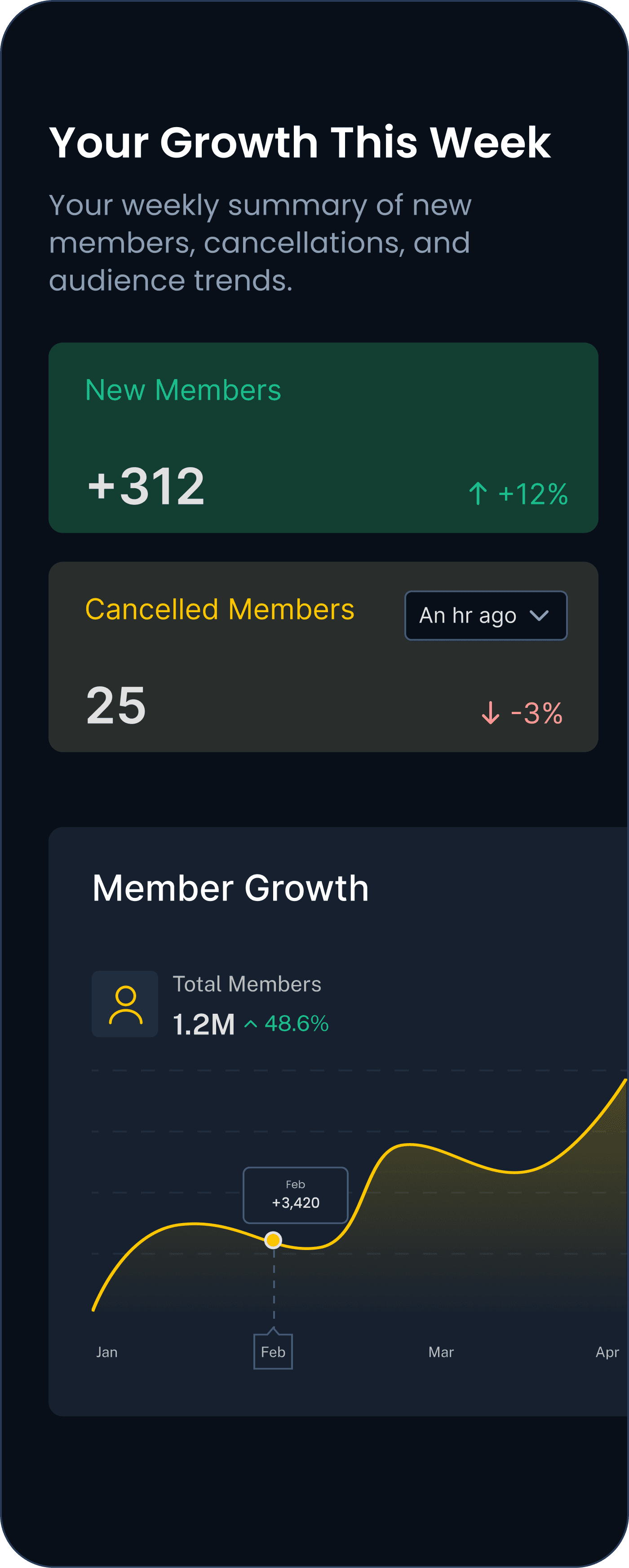The width and height of the screenshot is (629, 1568).
Task: Select the Feb marker on the chart
Action: click(274, 1240)
